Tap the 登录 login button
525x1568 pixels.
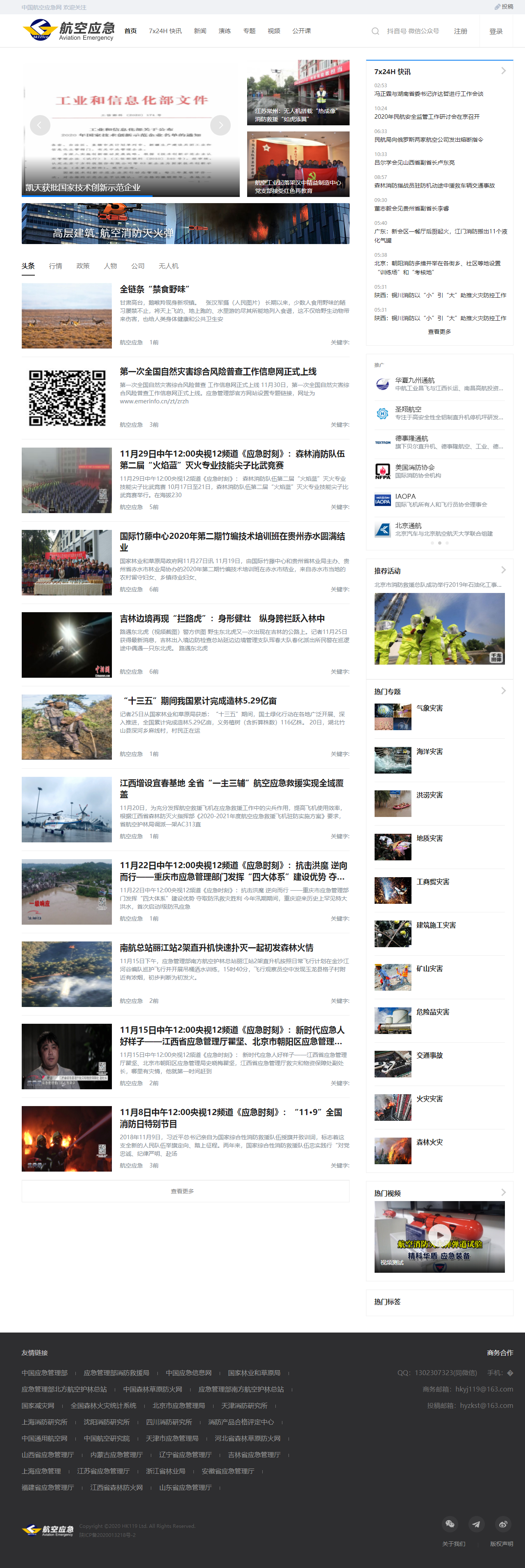tap(496, 32)
